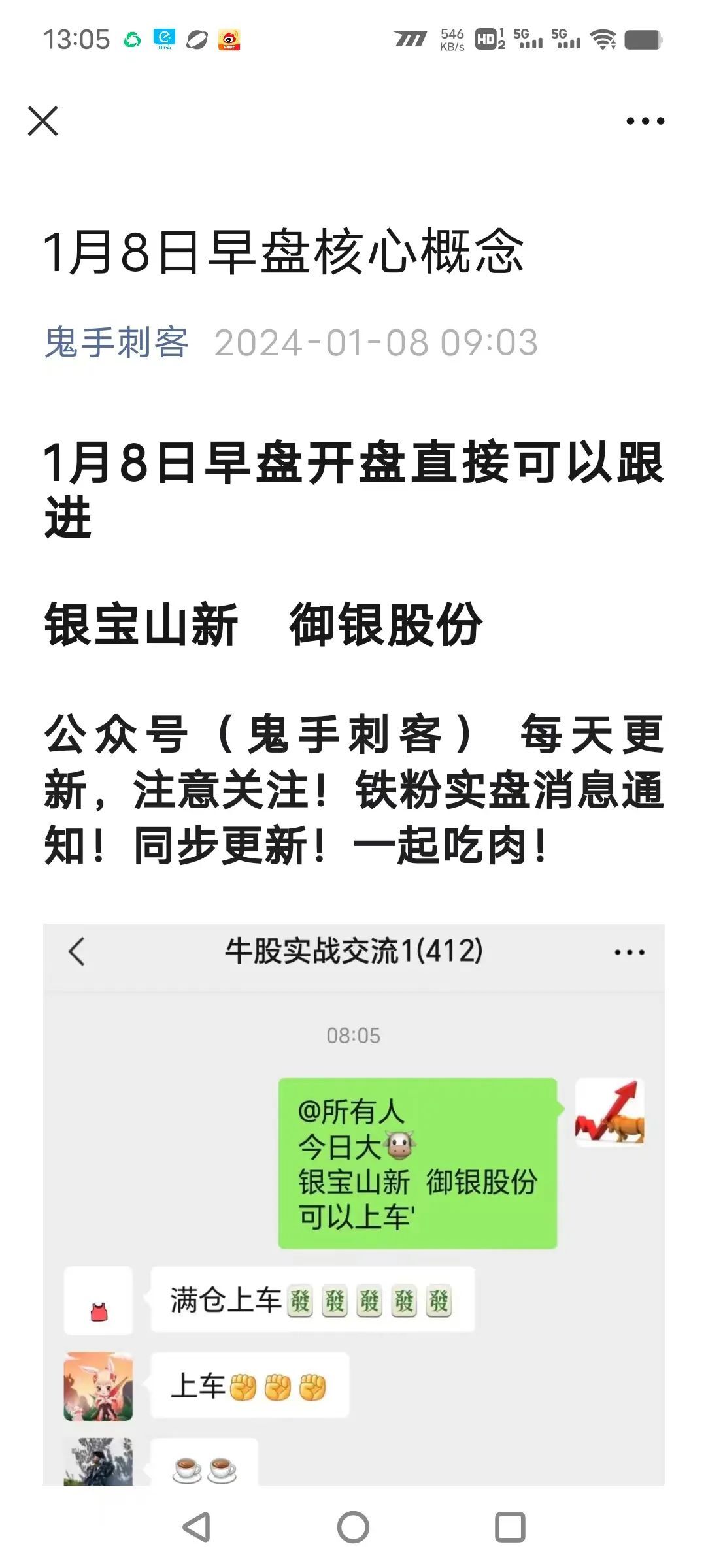View the embedded chat screenshot image

(354, 1204)
